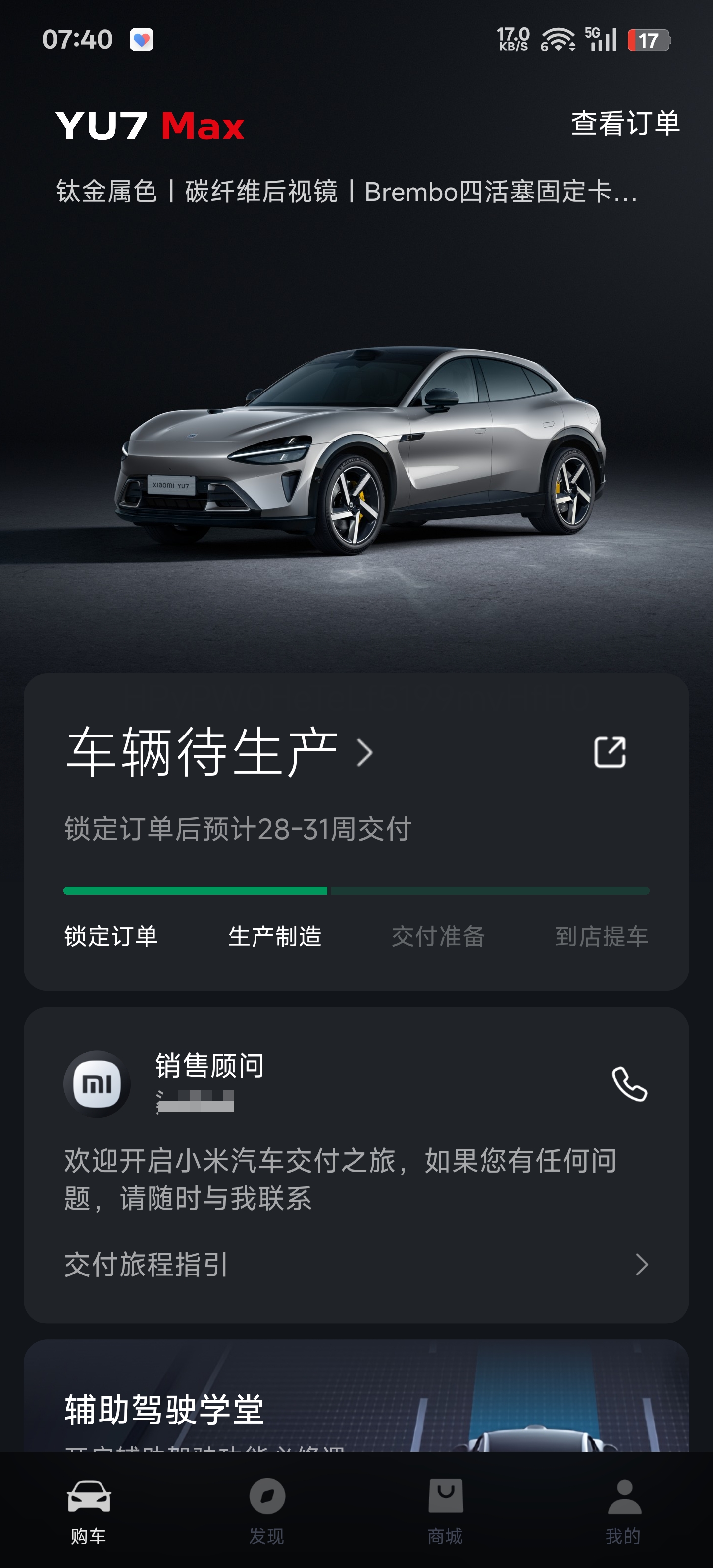Open 查看订单 to view the order
The width and height of the screenshot is (713, 1568).
(625, 124)
